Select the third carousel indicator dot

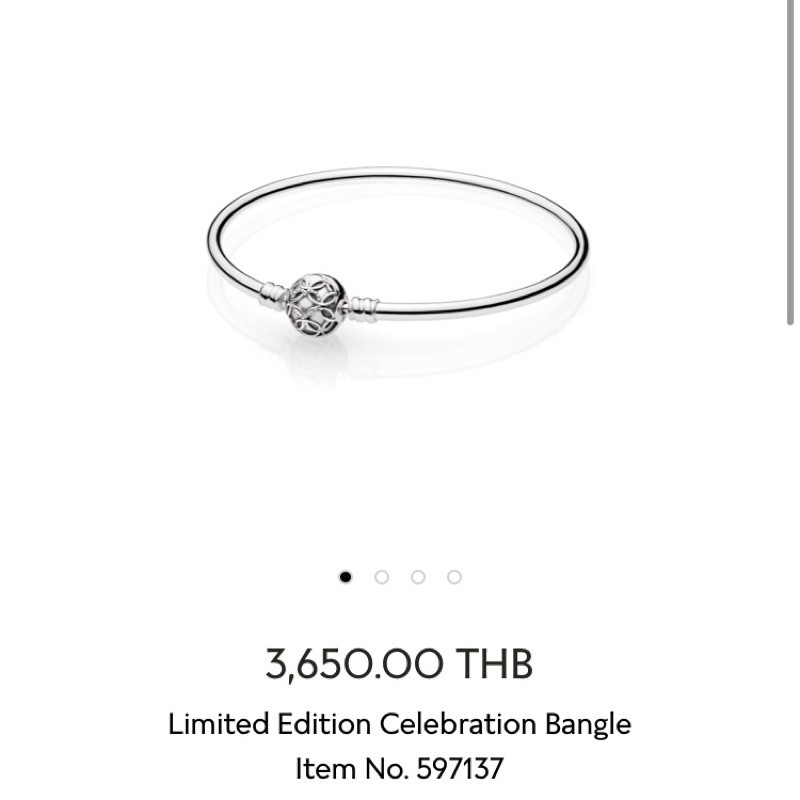pos(418,577)
